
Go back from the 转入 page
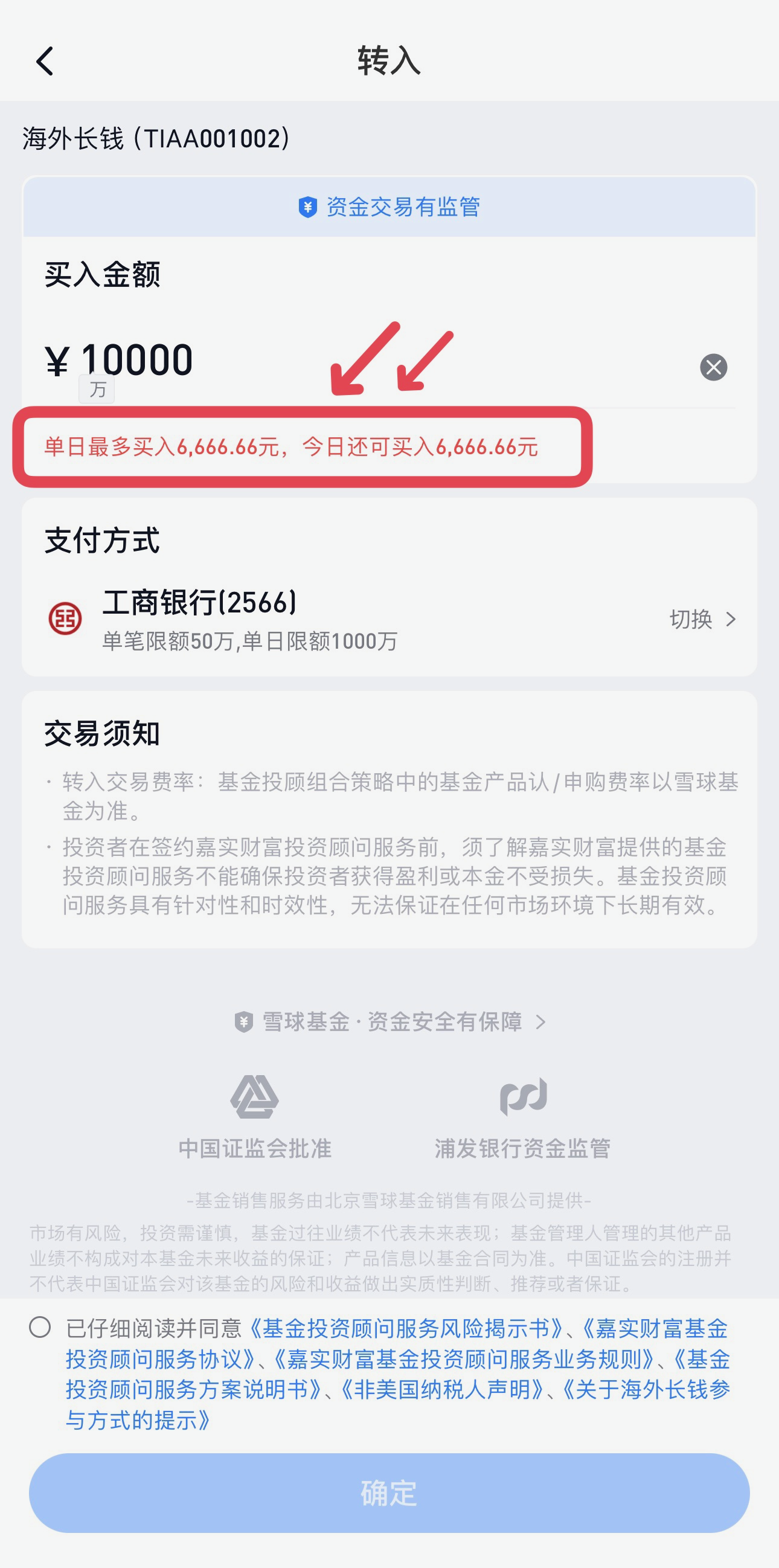(x=45, y=62)
